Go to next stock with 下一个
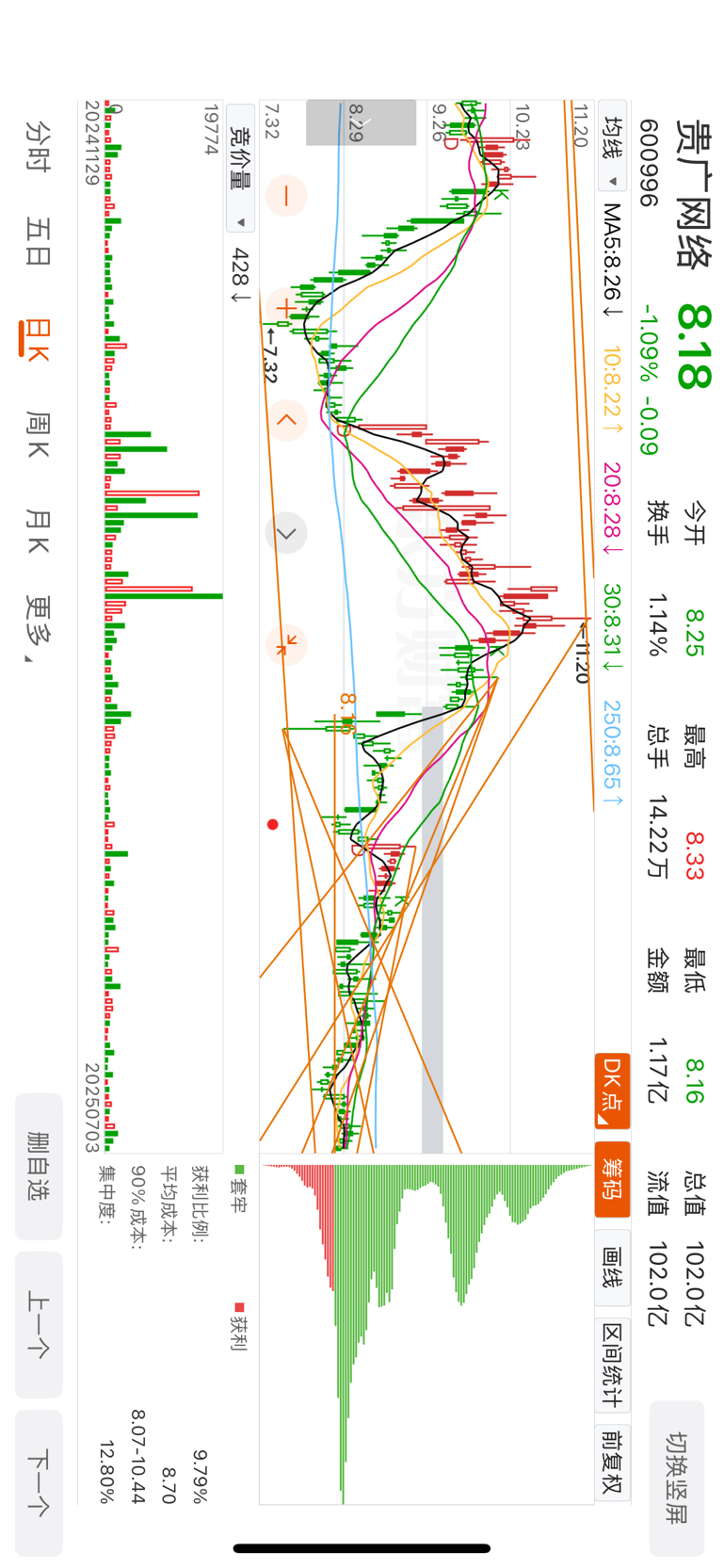 pos(39,1482)
